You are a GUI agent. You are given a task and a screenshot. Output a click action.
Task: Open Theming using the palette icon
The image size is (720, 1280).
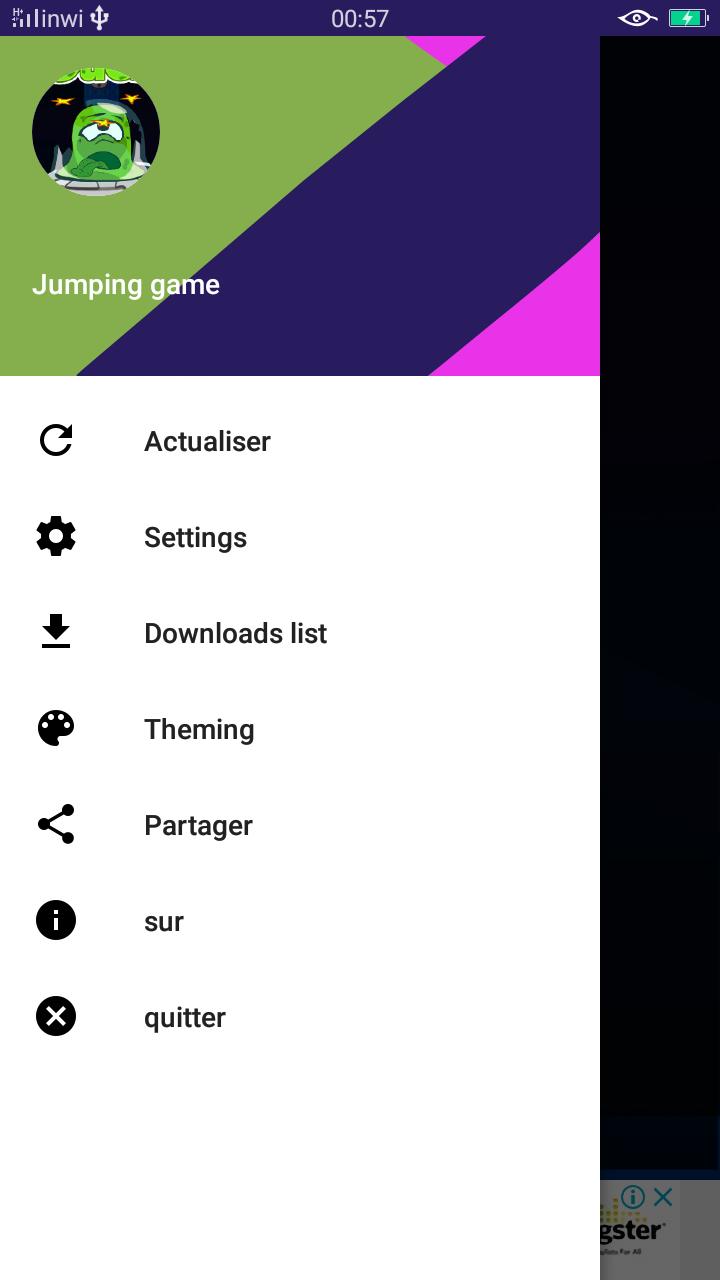tap(55, 728)
